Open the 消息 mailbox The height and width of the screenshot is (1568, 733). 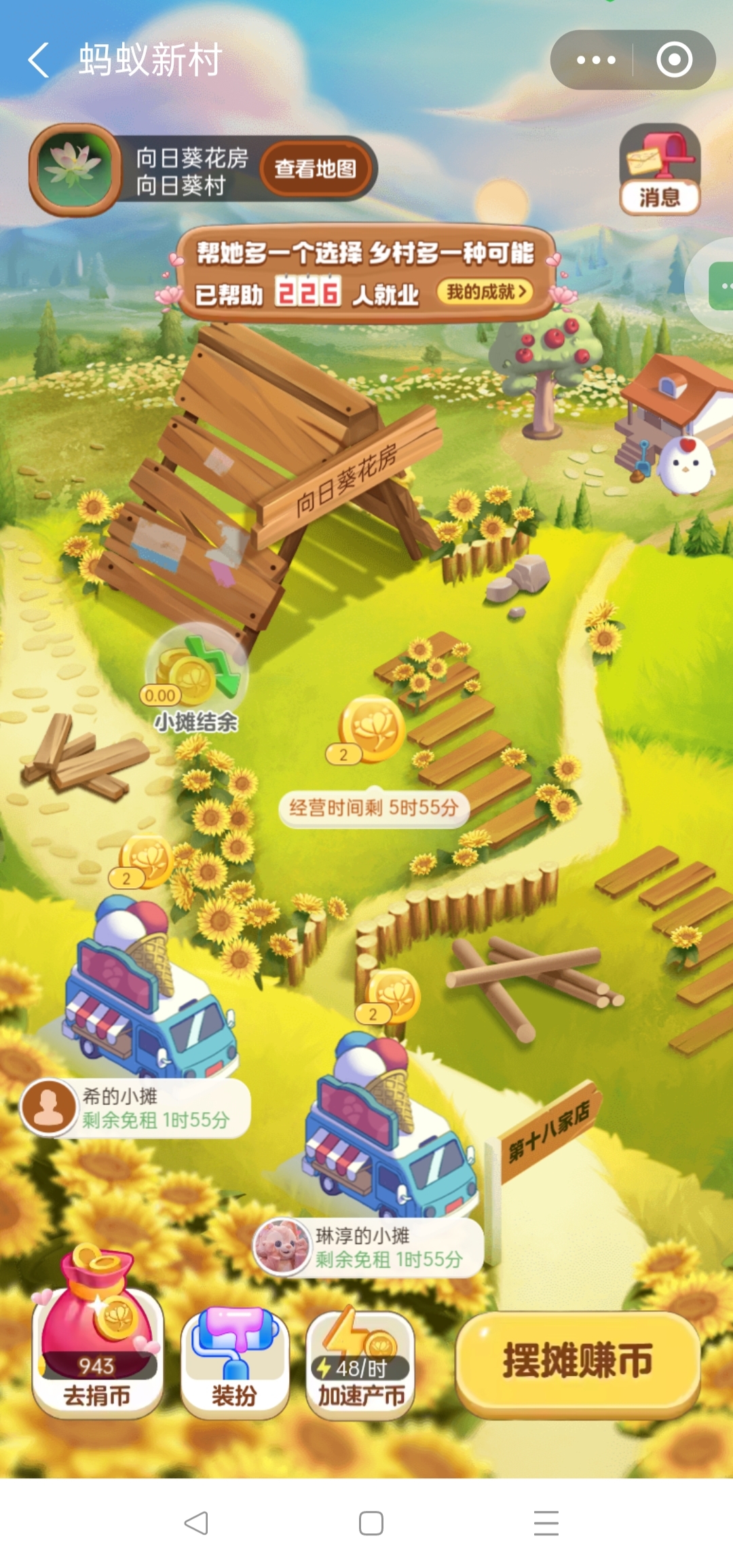tap(660, 170)
